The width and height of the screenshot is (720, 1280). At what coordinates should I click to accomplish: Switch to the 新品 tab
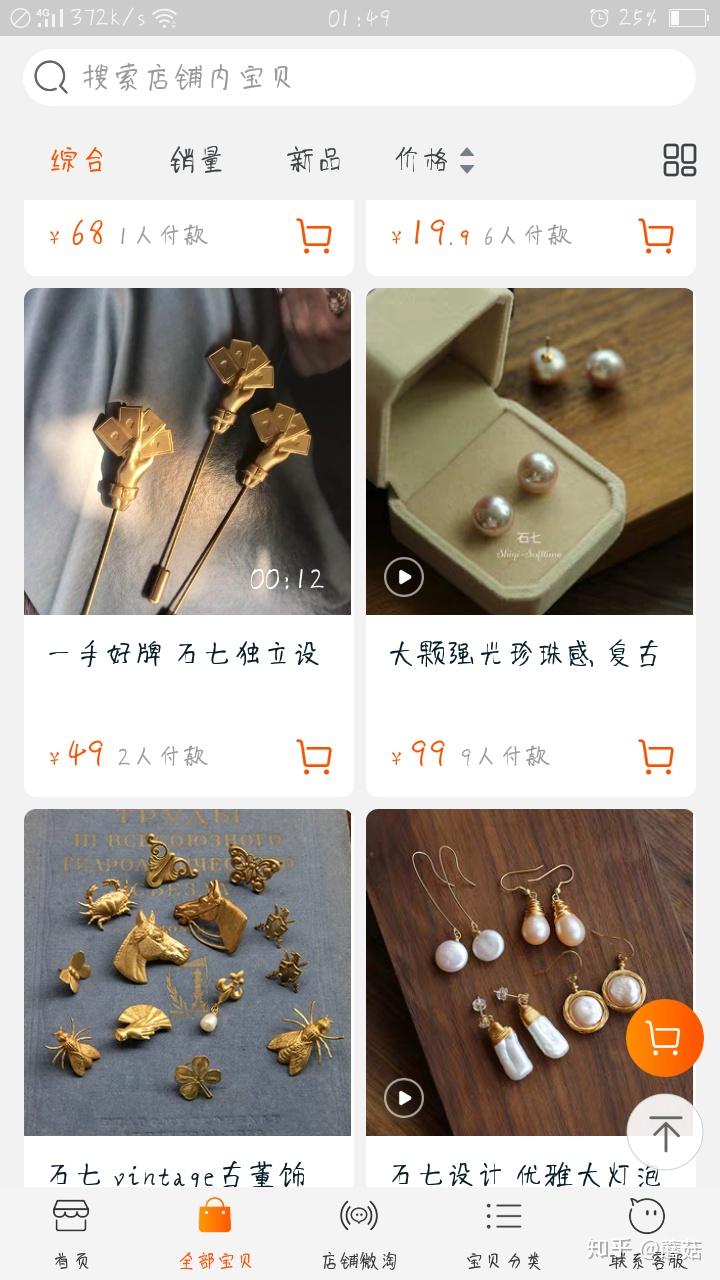(x=314, y=160)
